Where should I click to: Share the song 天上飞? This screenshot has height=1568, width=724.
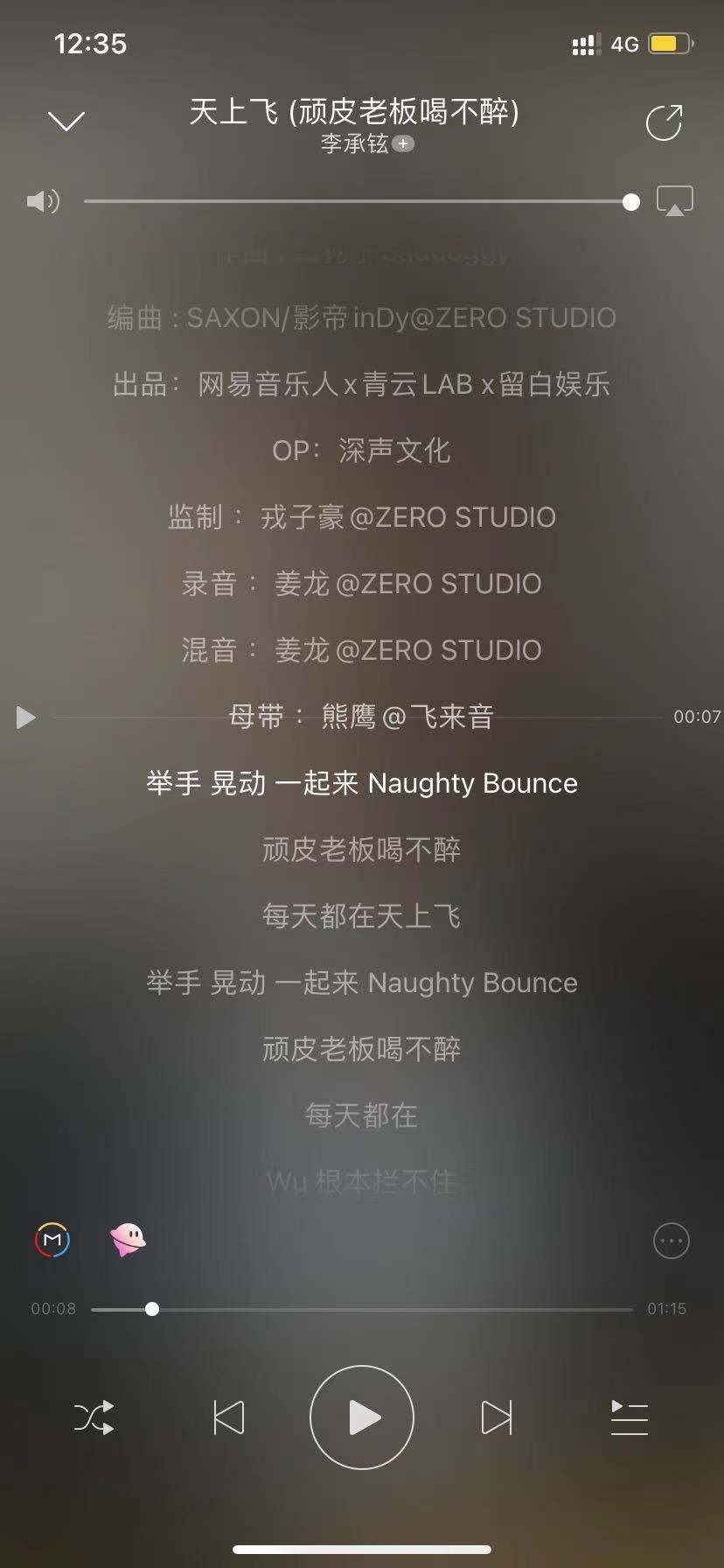click(664, 122)
